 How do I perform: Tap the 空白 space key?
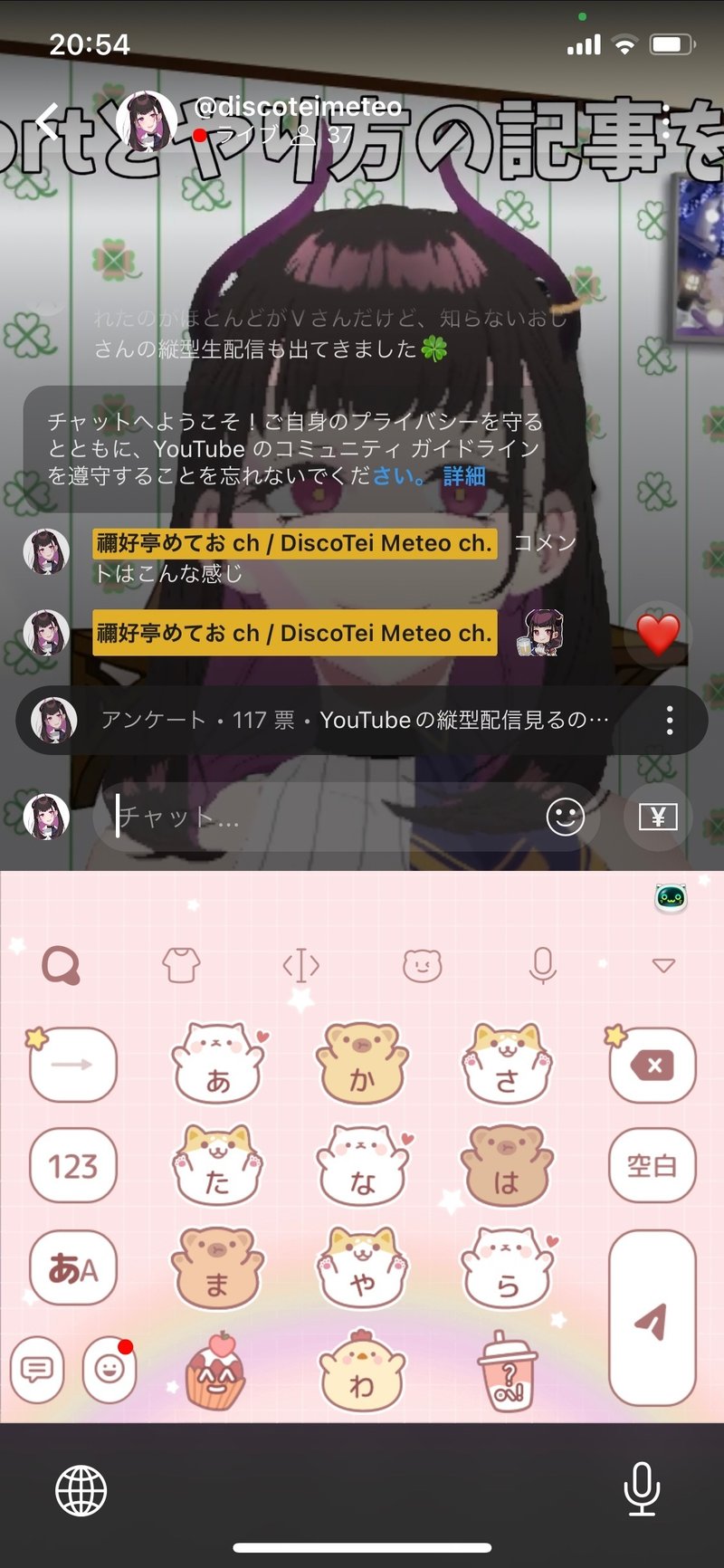[652, 1165]
